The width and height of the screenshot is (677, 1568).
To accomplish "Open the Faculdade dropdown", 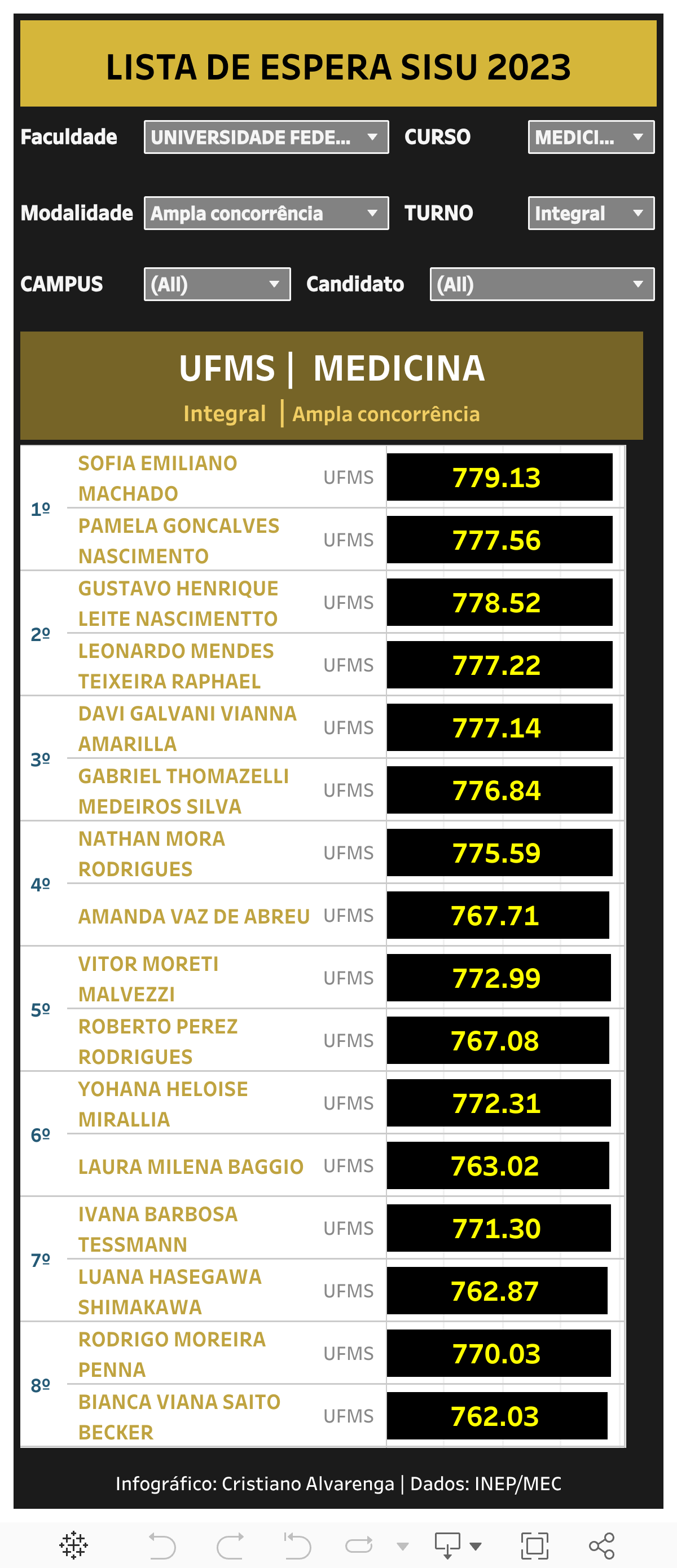I will [x=266, y=137].
